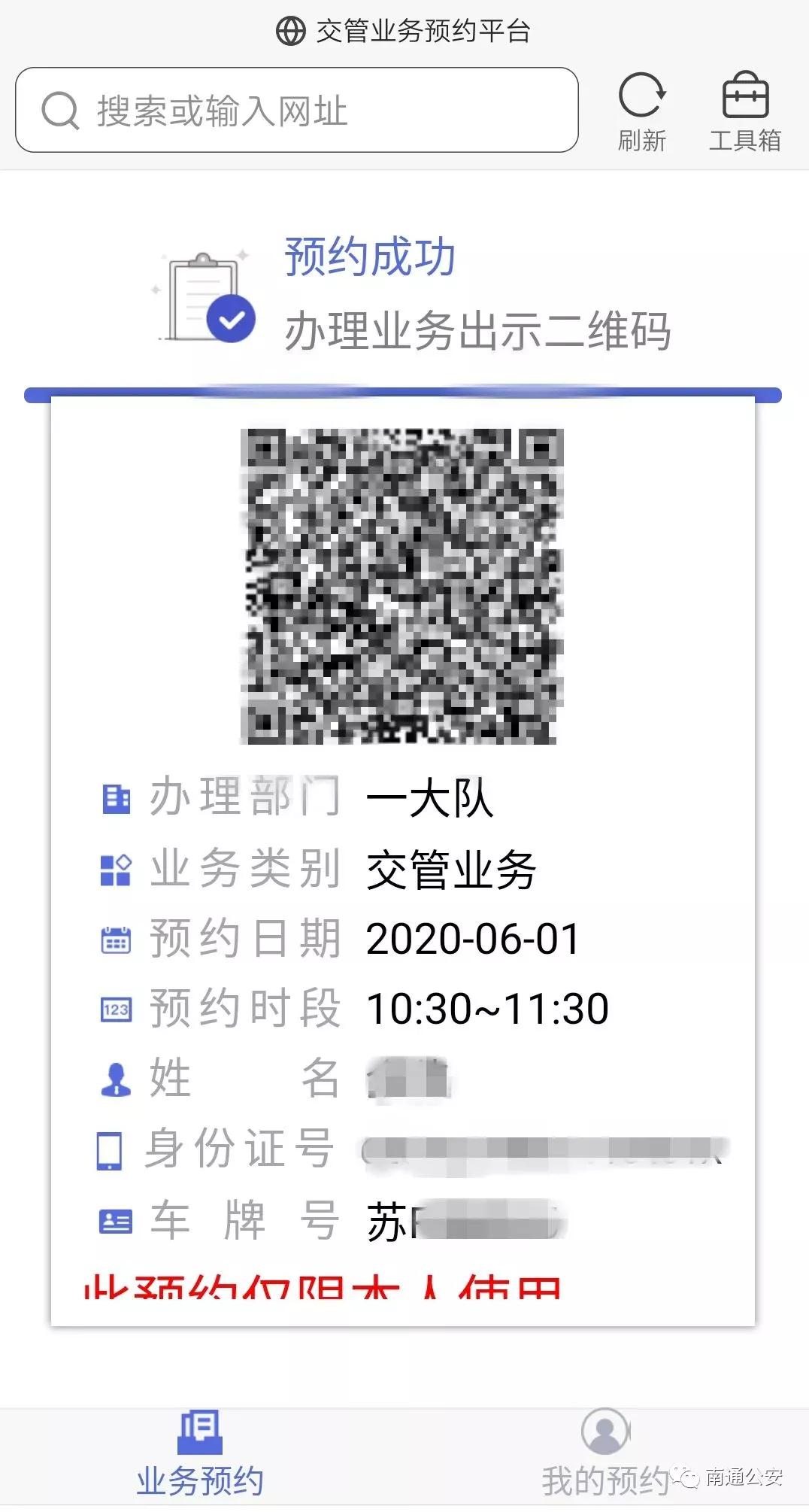The width and height of the screenshot is (809, 1512).
Task: Click the magnifier icon in the search bar
Action: pos(60,111)
